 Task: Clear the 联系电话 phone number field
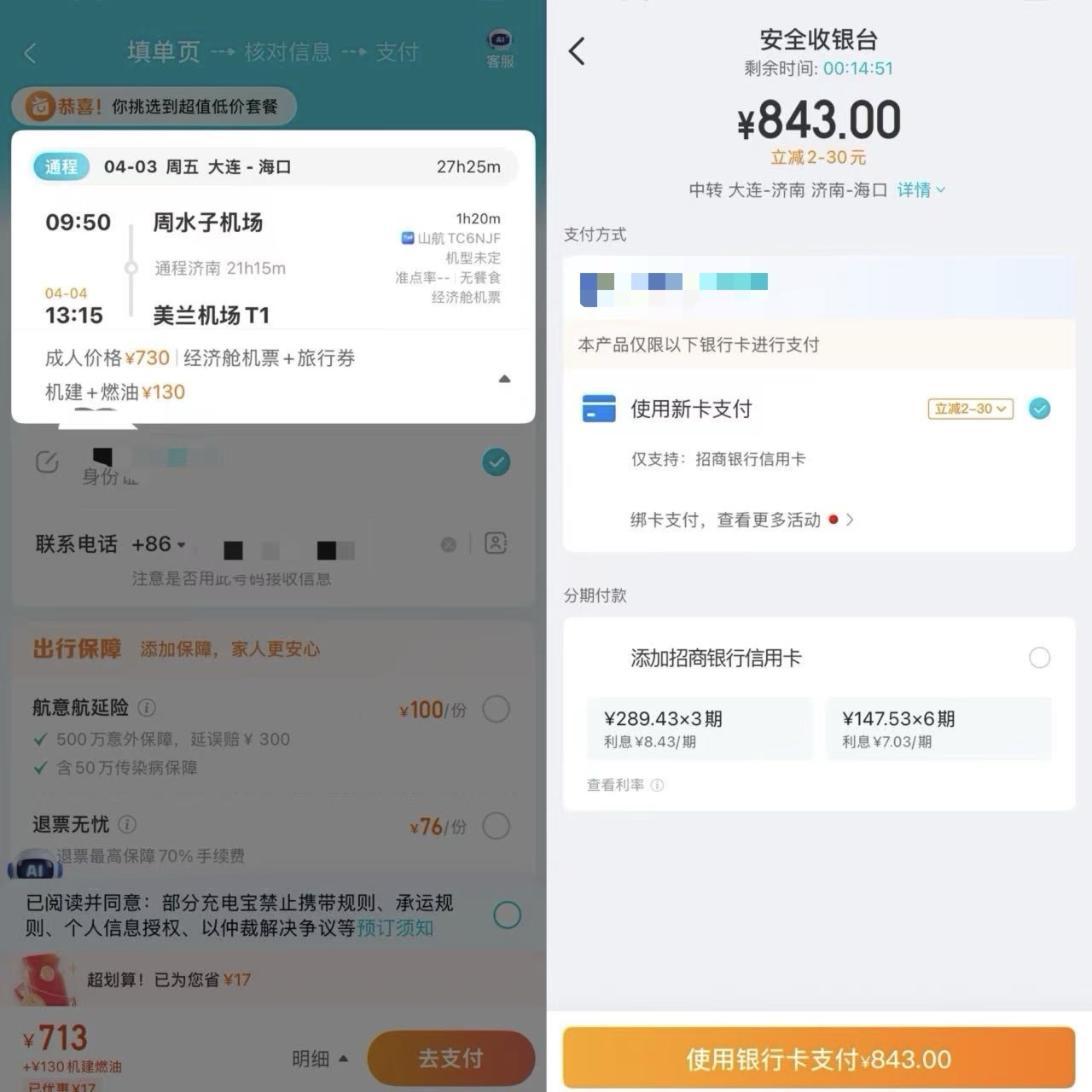[448, 544]
